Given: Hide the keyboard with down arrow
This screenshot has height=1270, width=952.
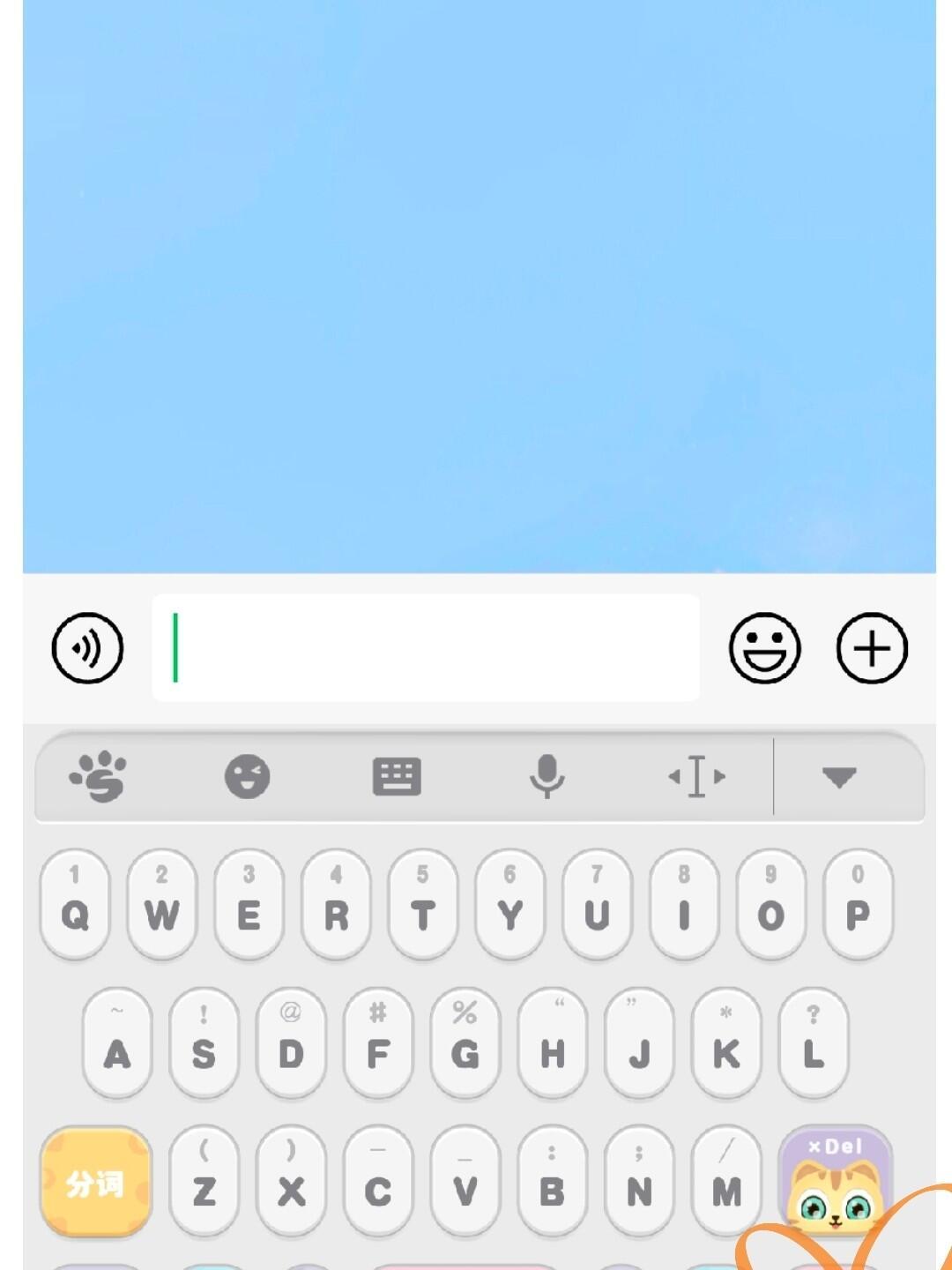Looking at the screenshot, I should click(x=838, y=777).
